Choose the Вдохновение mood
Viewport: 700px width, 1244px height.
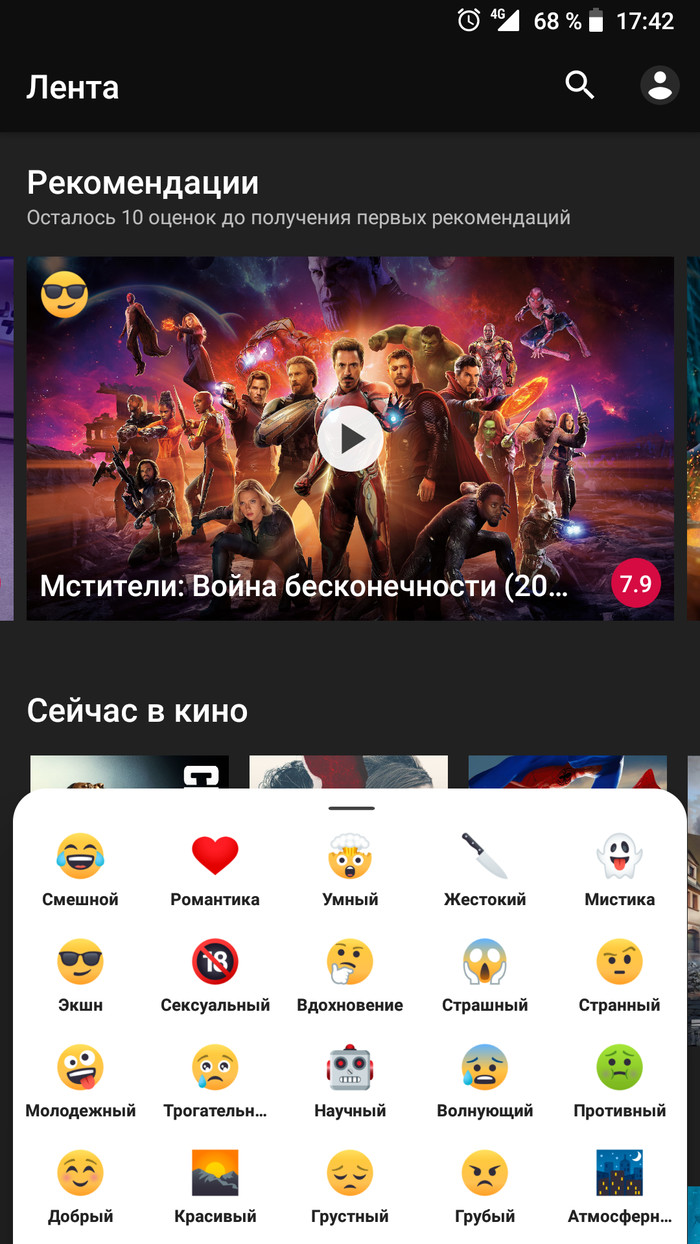pos(350,974)
